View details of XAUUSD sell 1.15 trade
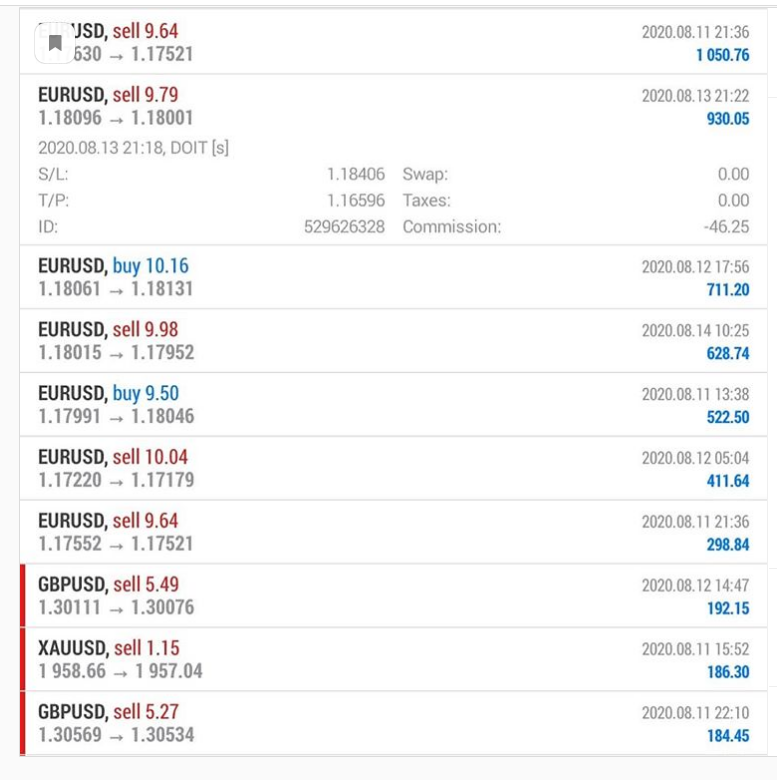Viewport: 777px width, 780px height. coord(393,660)
